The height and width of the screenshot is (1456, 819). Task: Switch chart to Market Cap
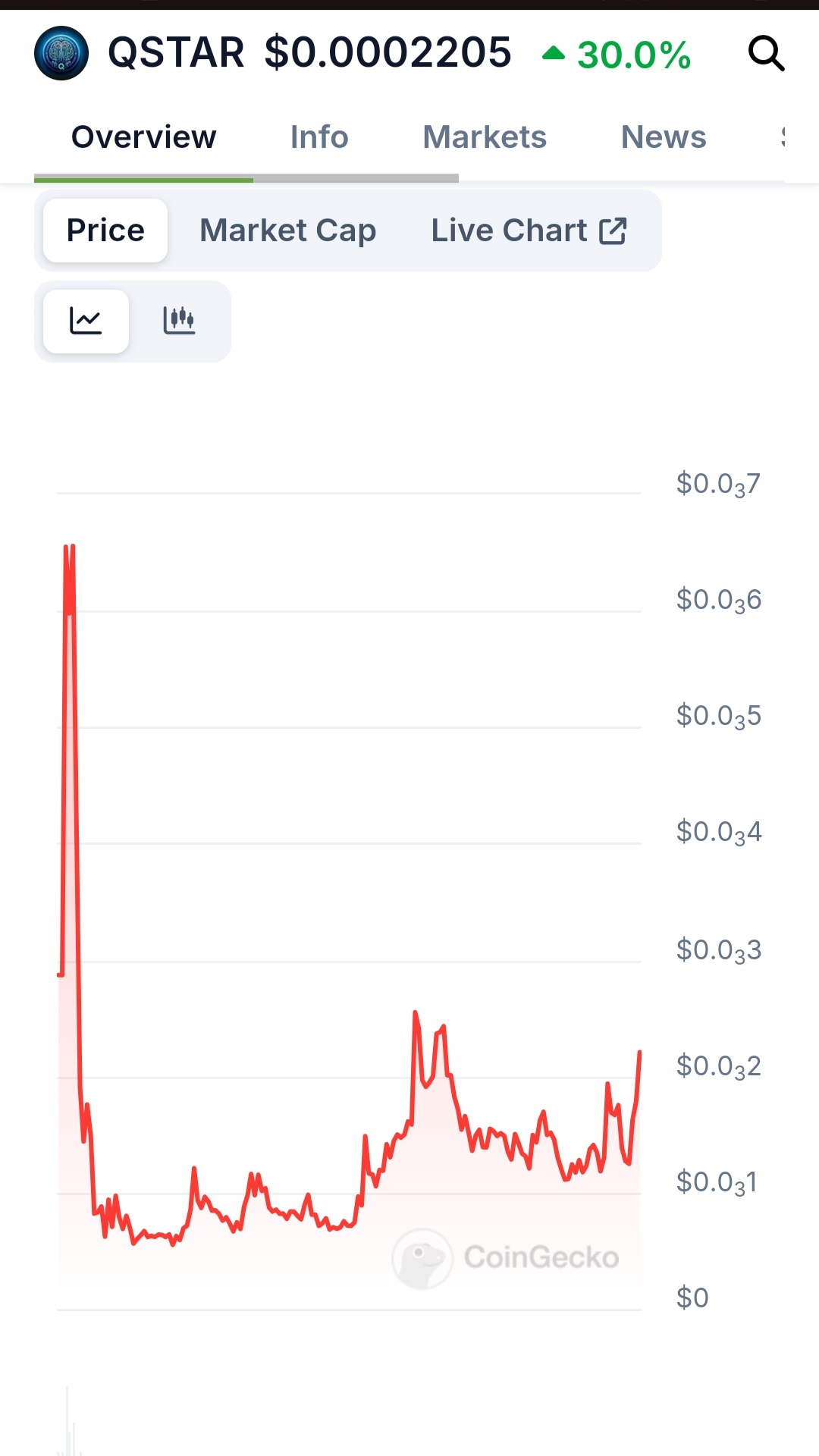(287, 231)
